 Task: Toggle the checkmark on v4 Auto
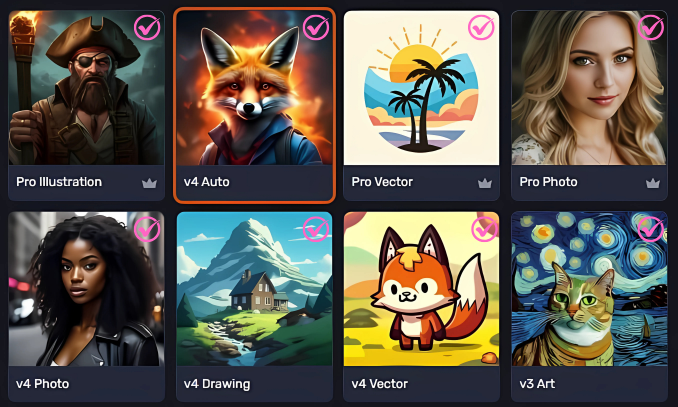click(x=316, y=27)
